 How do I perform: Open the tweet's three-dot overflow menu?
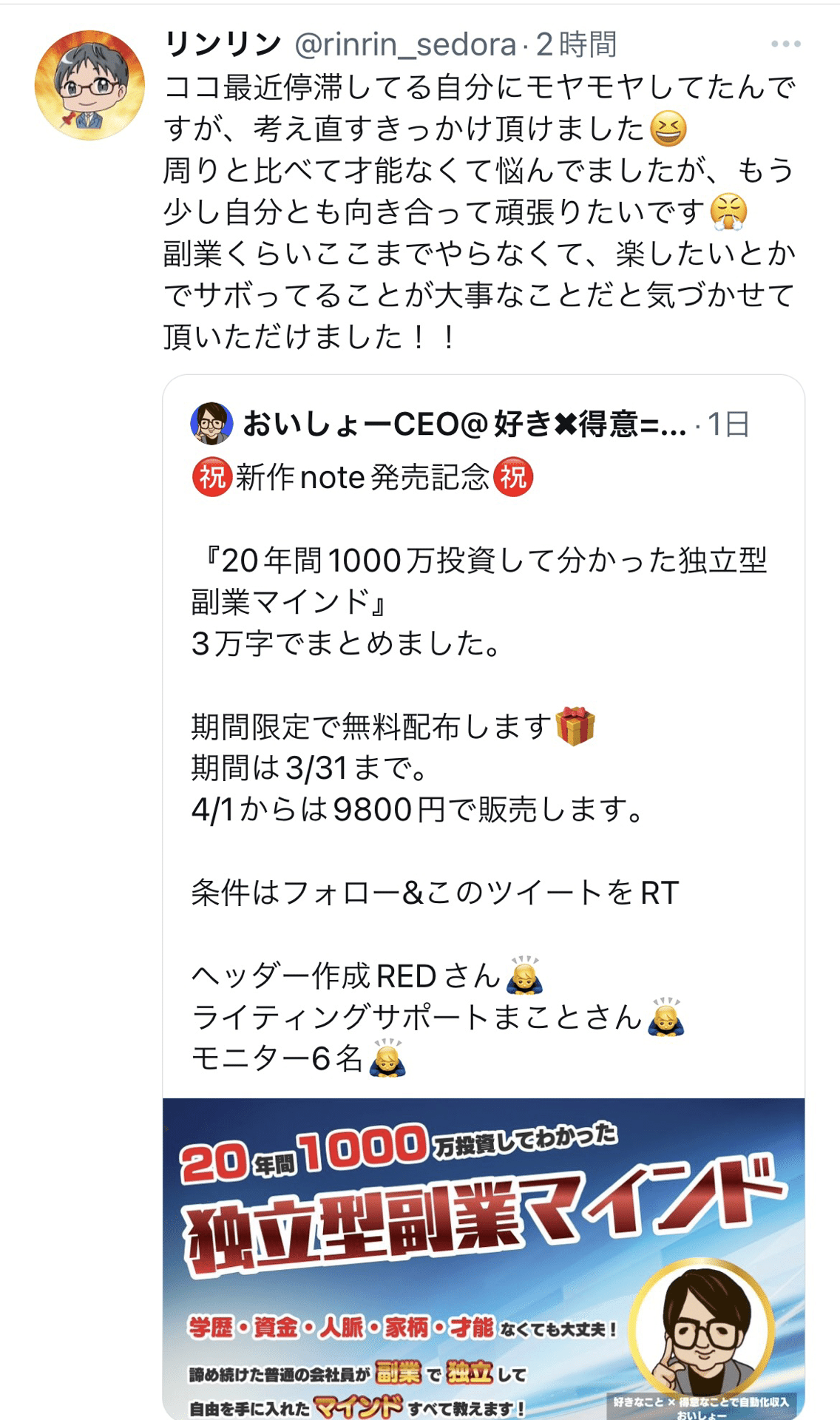pos(785,44)
